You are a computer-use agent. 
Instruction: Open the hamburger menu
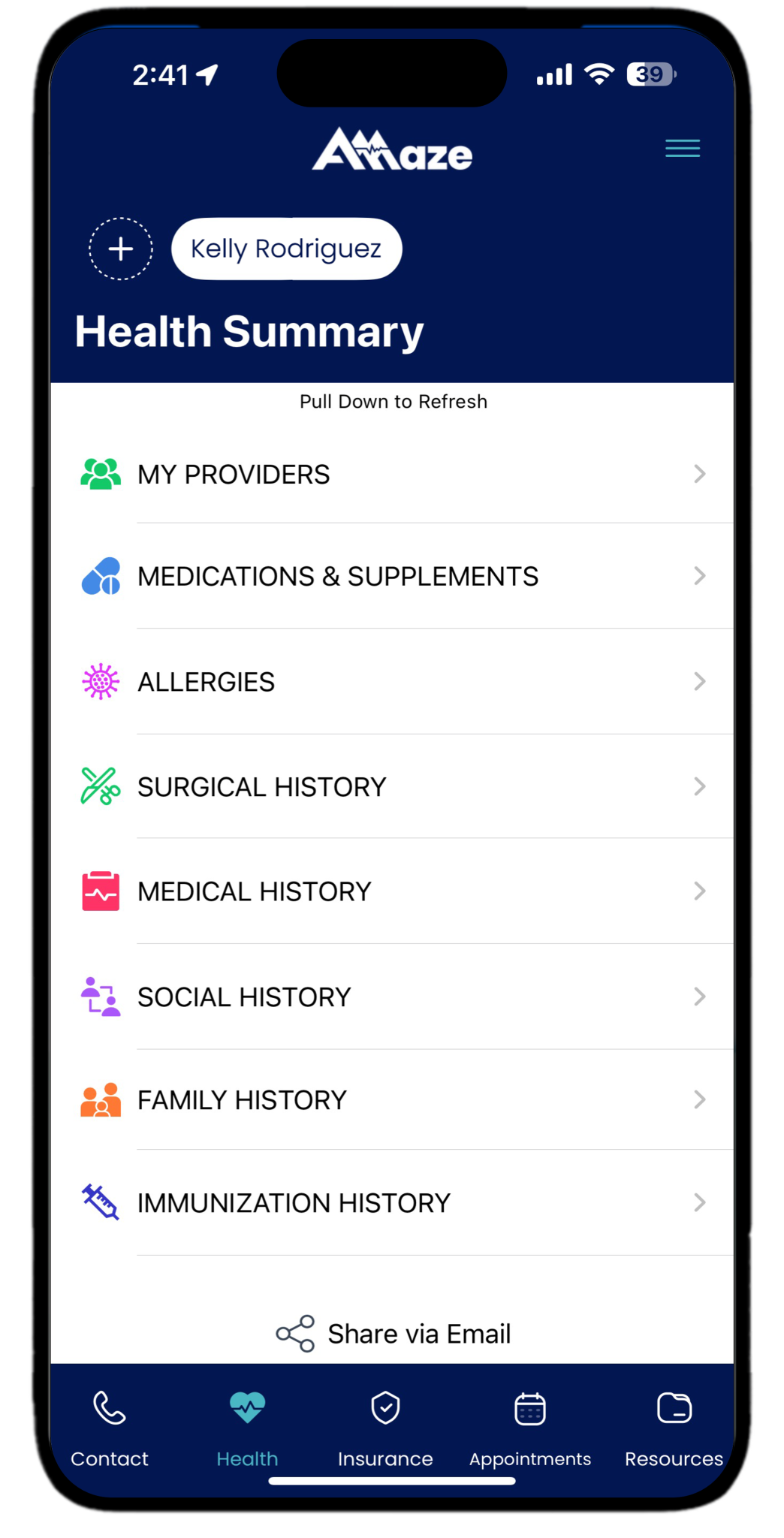point(681,148)
